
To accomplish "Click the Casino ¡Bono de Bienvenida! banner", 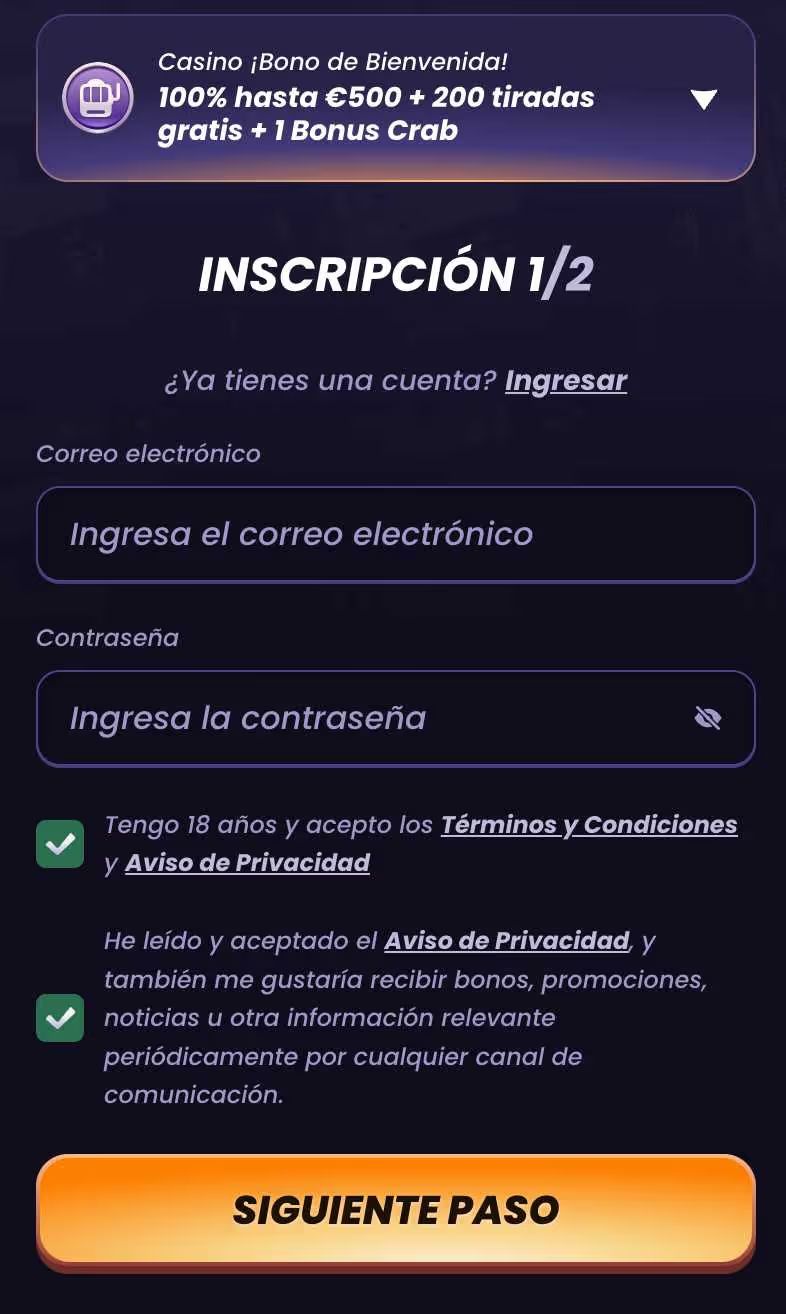I will coord(334,61).
